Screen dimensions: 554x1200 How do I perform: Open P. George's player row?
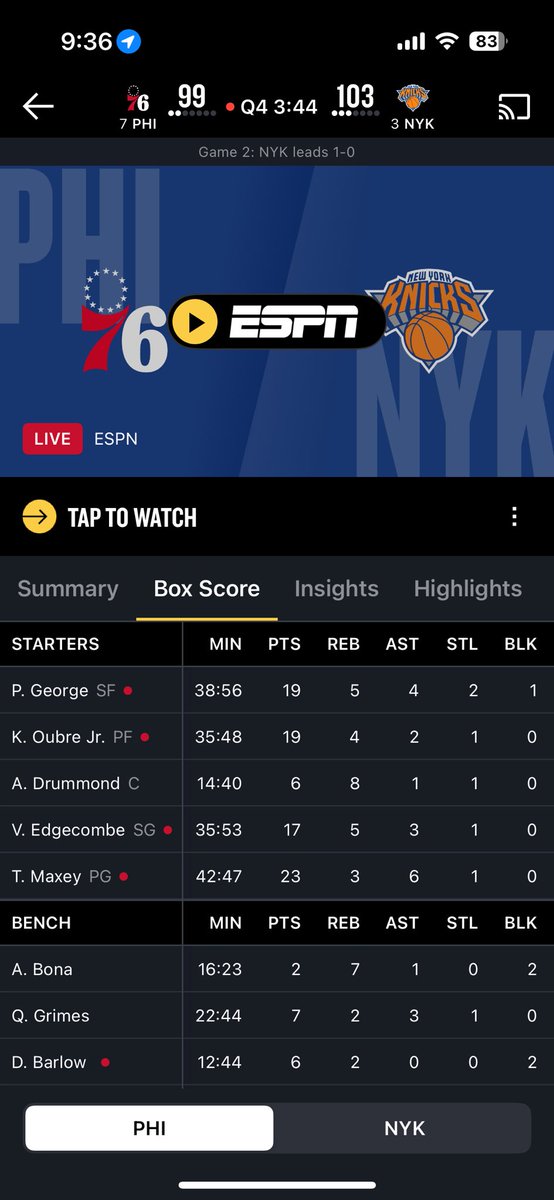coord(277,691)
